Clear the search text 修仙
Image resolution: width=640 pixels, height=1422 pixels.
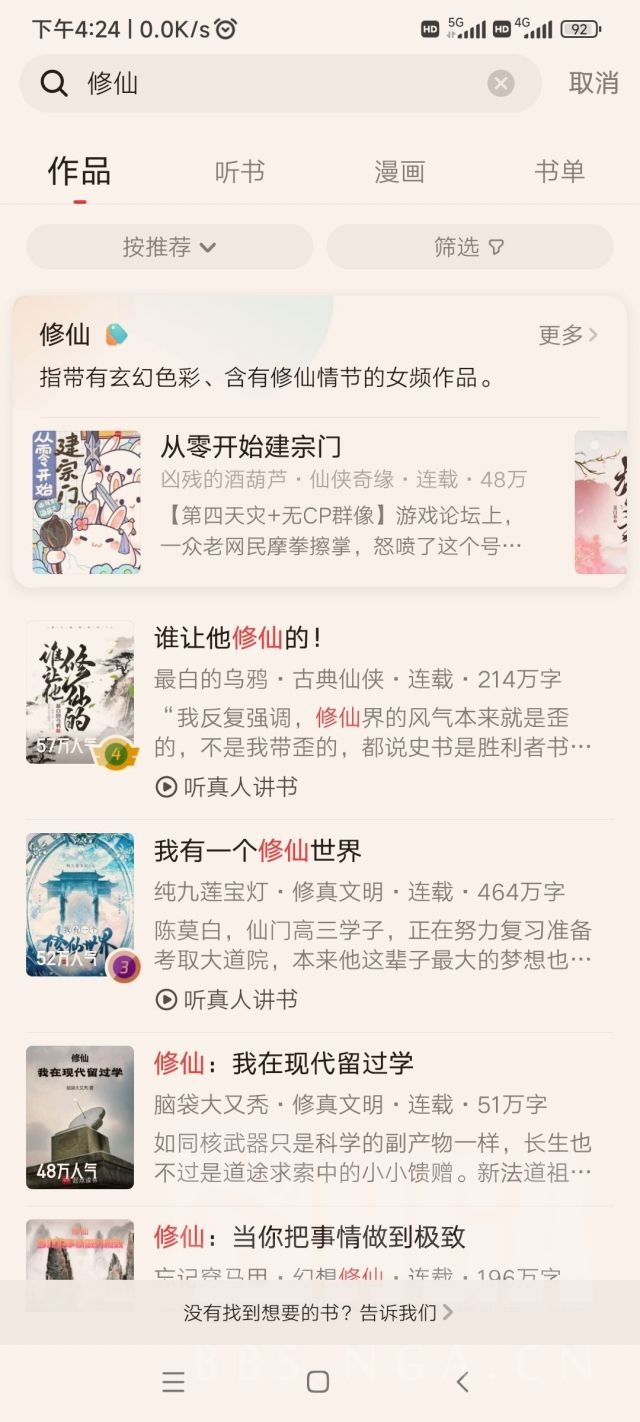pos(501,83)
